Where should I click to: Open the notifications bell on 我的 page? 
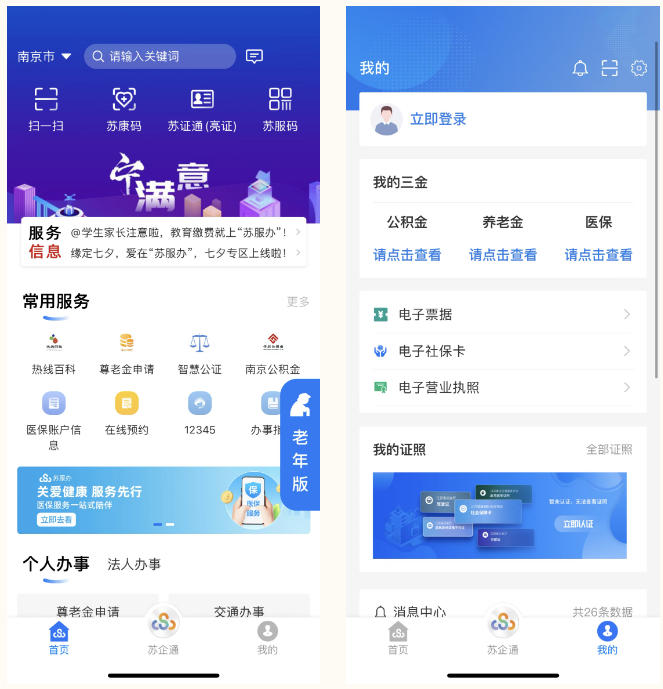click(x=580, y=69)
